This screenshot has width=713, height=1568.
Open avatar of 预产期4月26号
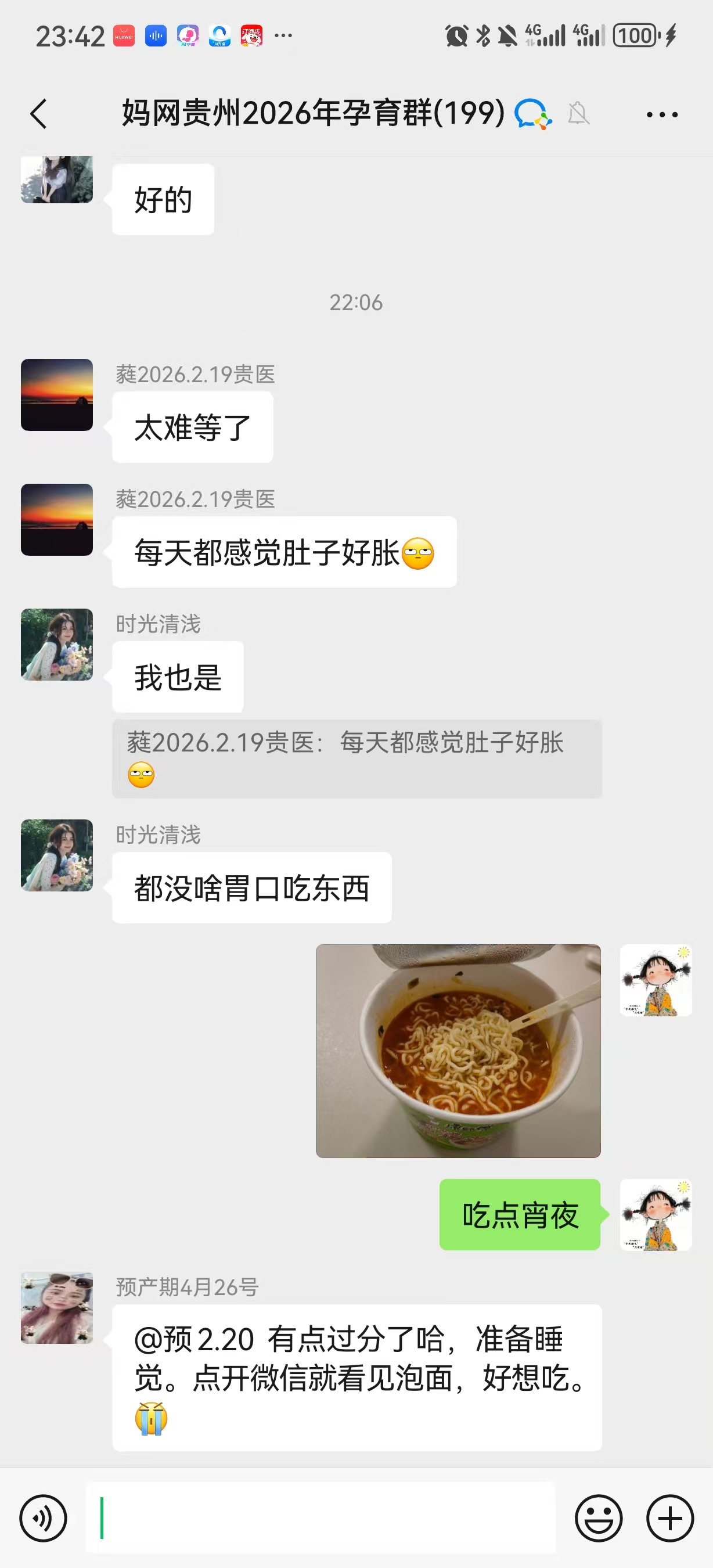tap(57, 1307)
